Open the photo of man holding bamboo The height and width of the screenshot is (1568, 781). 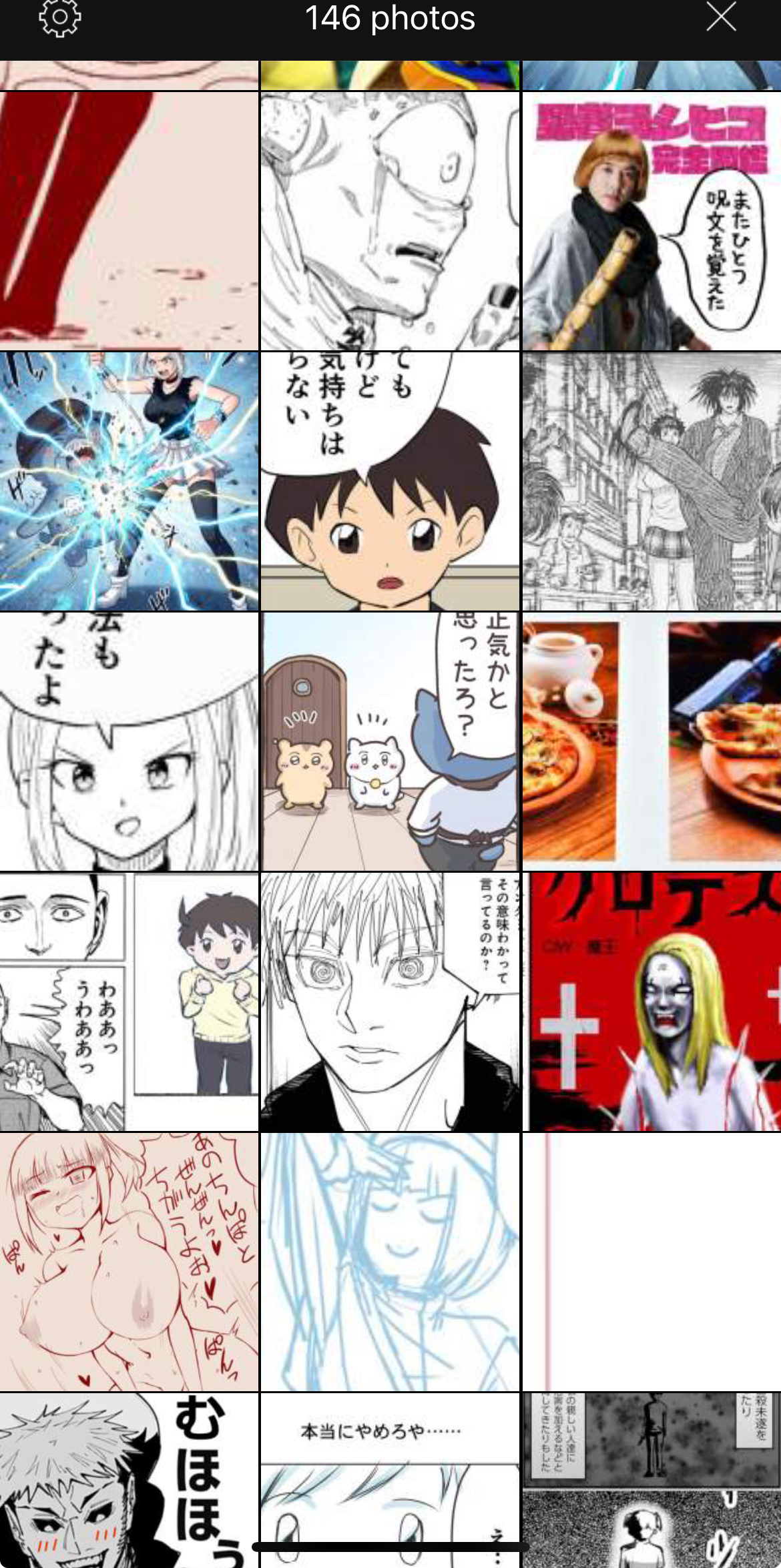[651, 222]
